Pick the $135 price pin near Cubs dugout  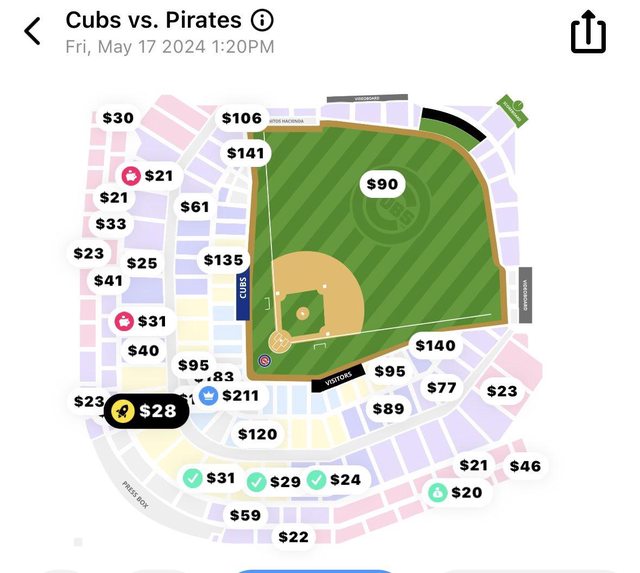(223, 260)
